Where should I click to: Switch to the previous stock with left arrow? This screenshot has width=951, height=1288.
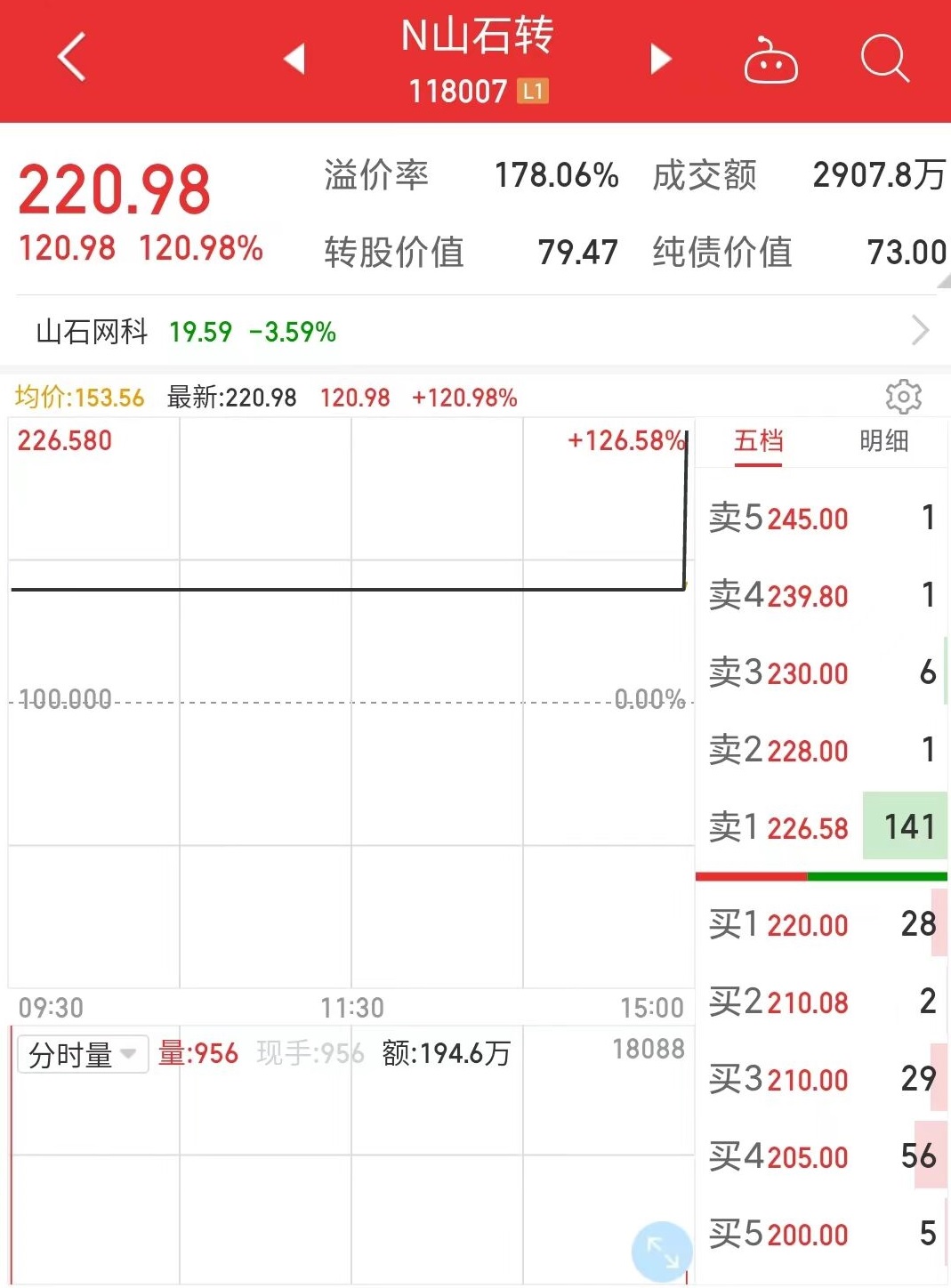294,59
